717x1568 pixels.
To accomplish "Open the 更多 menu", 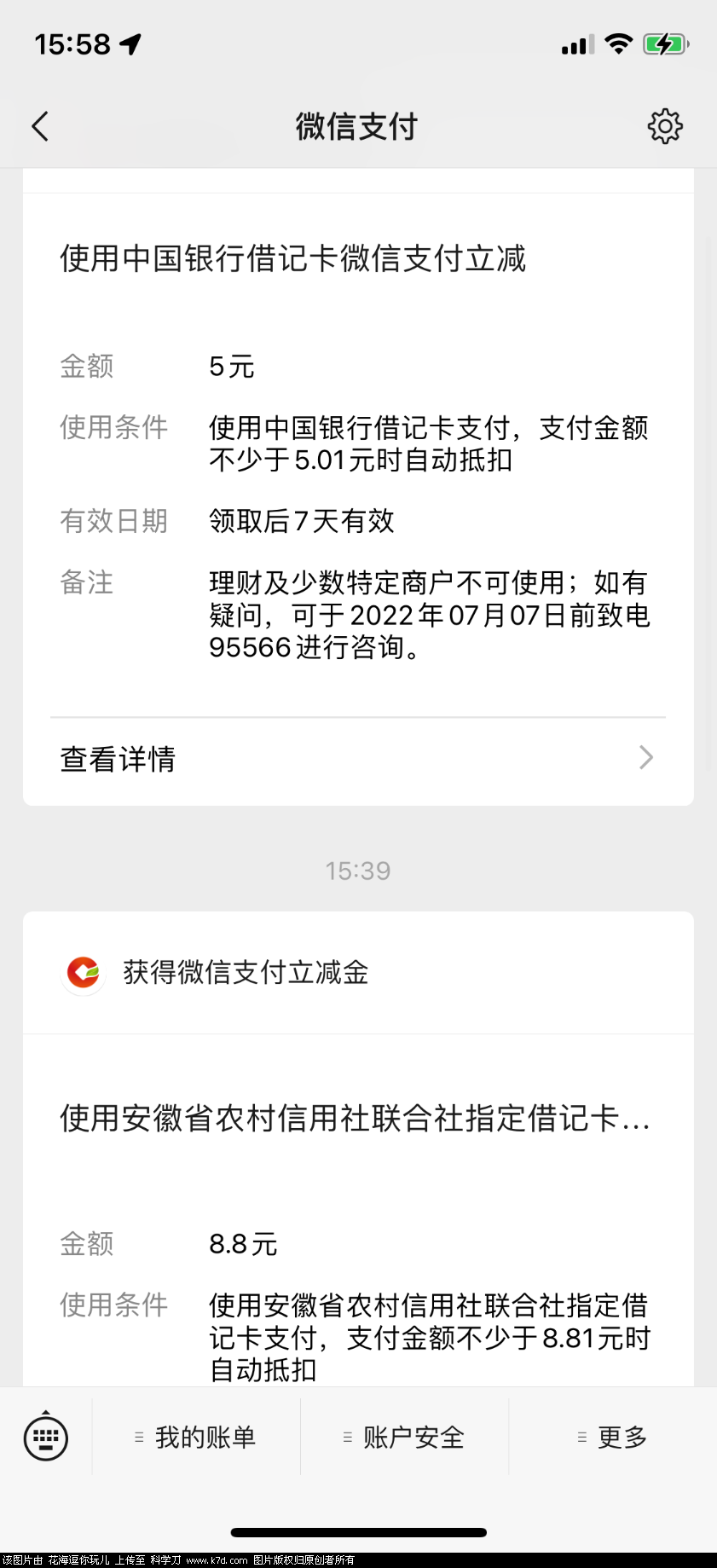I will [613, 1437].
